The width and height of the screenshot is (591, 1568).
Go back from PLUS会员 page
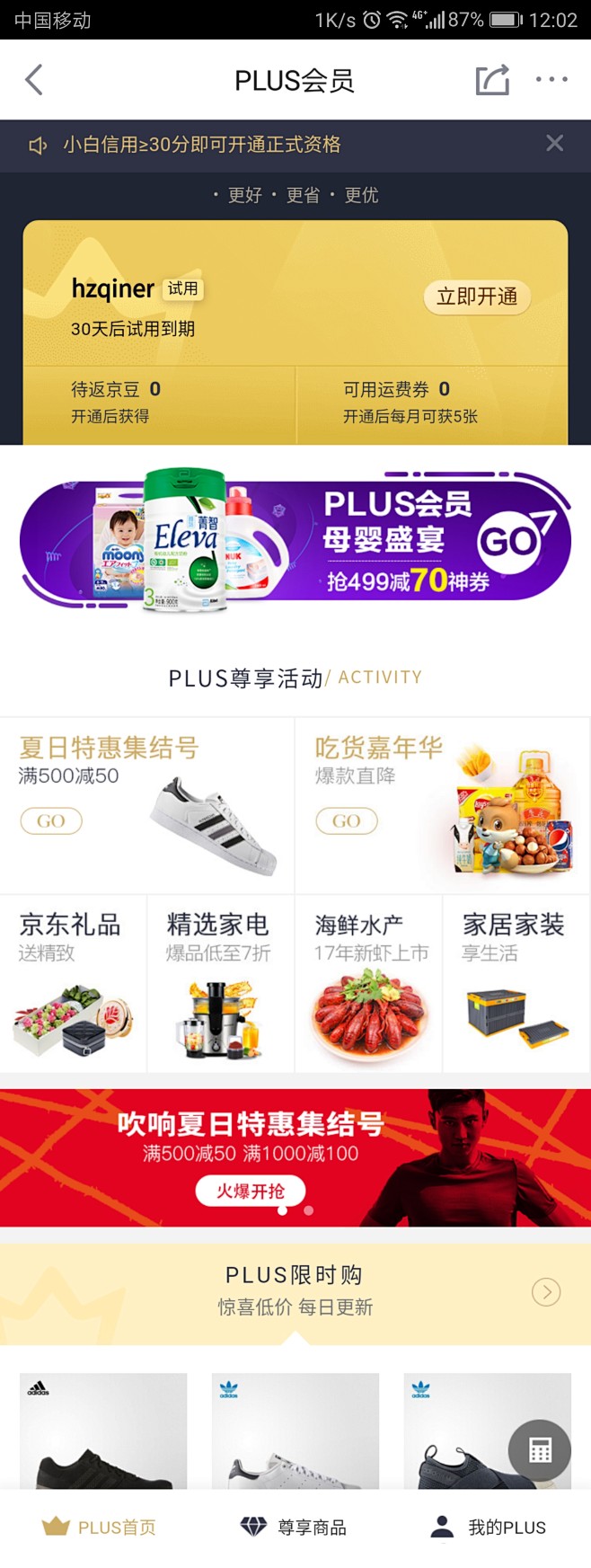(x=34, y=80)
